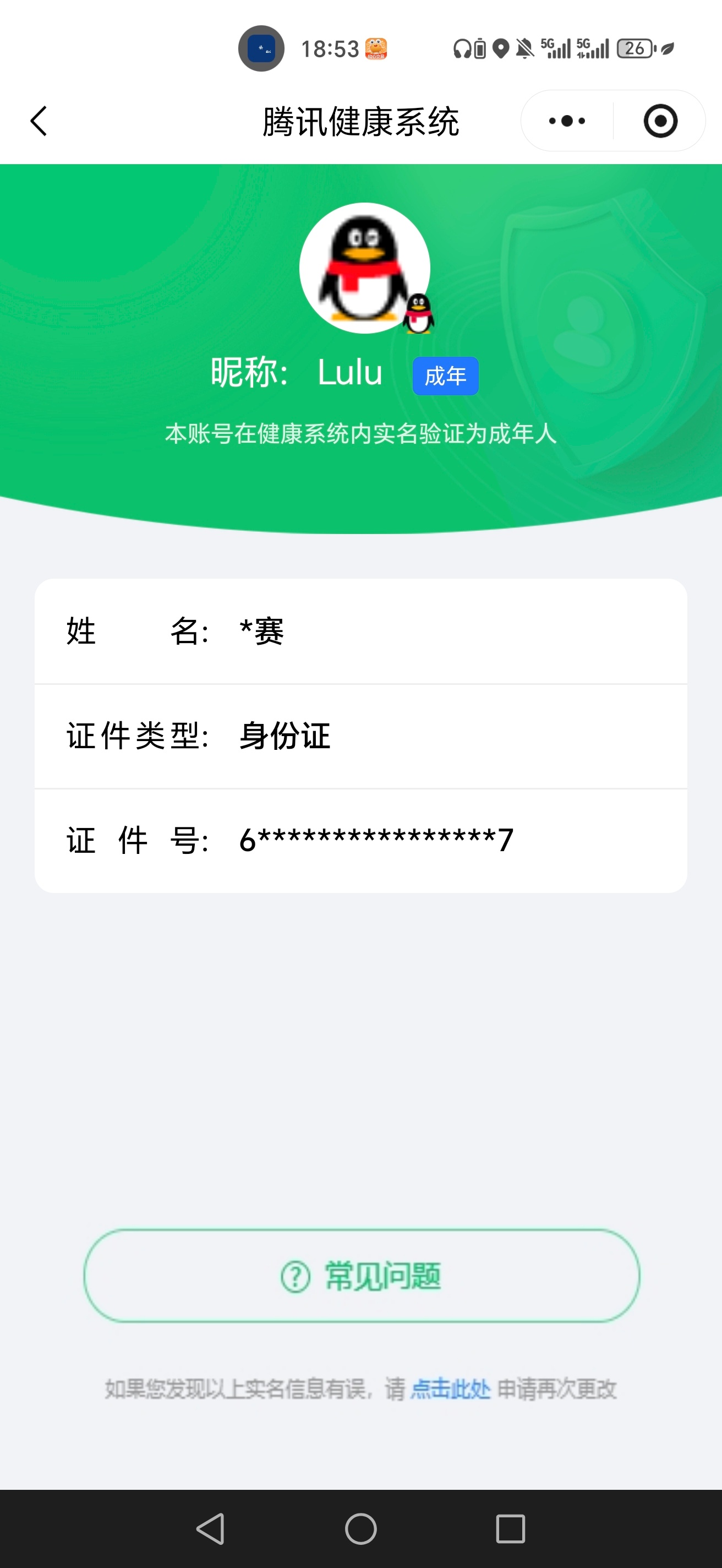Close the mini program with circle icon
This screenshot has height=1568, width=722.
click(660, 121)
